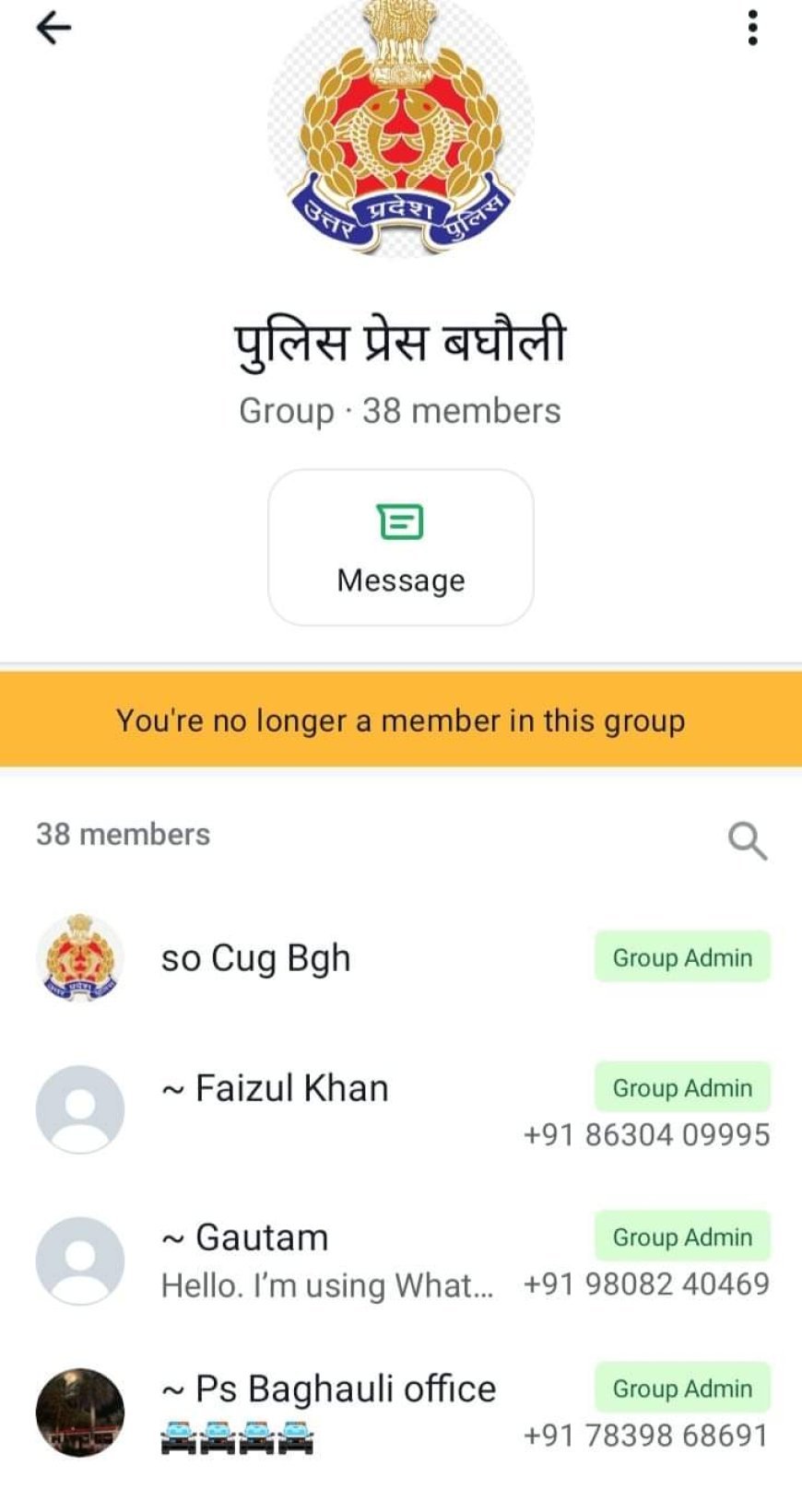Select the group member so Cug Bgh
The height and width of the screenshot is (1512, 802).
255,957
